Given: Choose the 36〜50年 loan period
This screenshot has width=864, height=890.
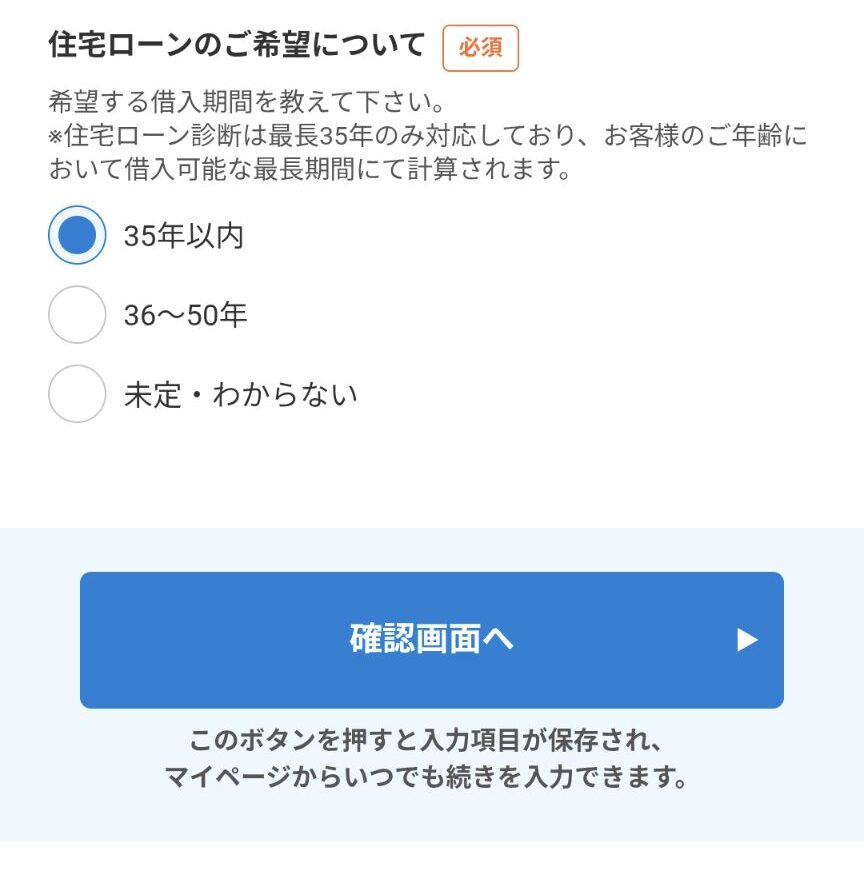Looking at the screenshot, I should point(77,315).
